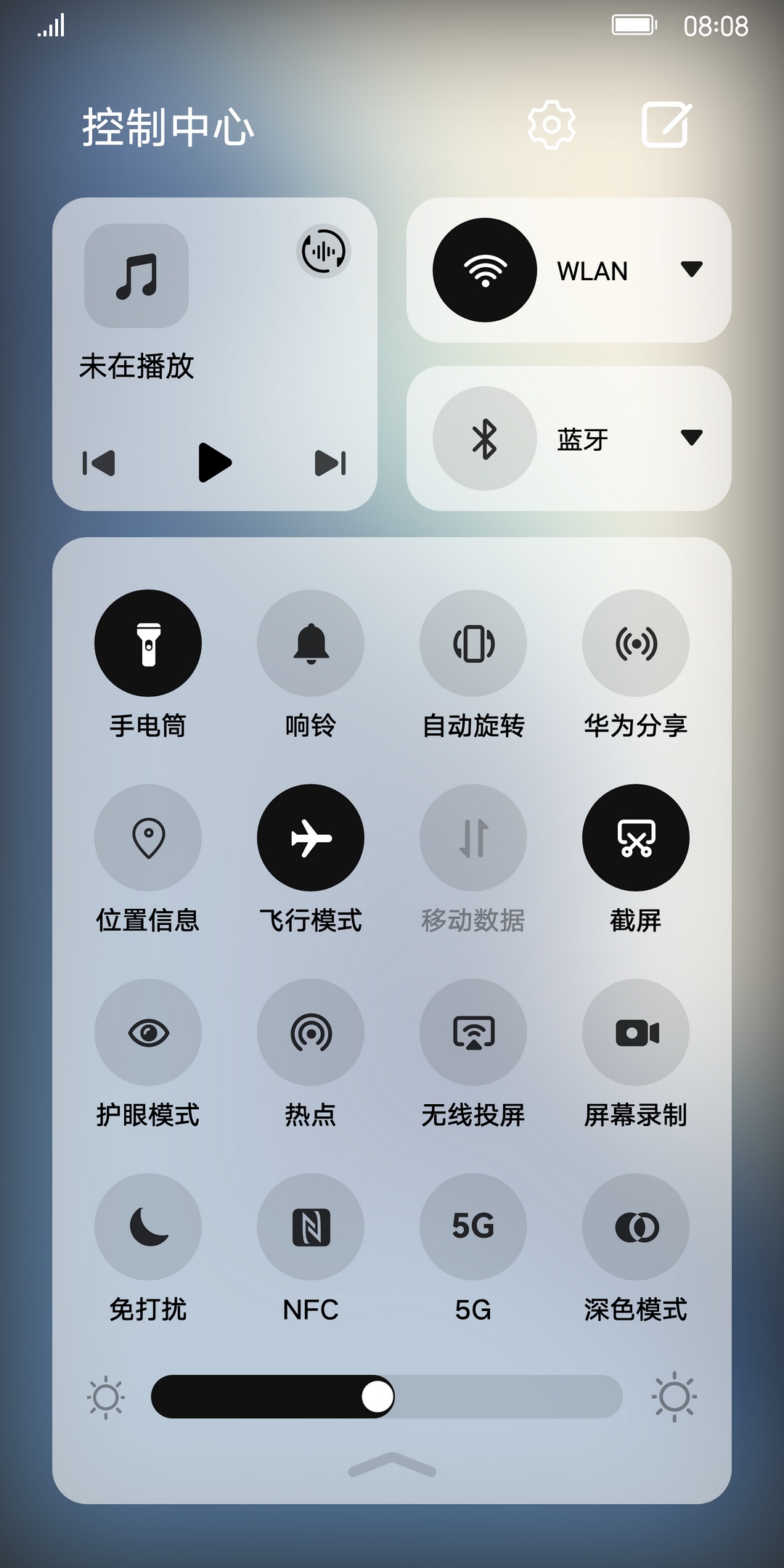Tap the edit shortcuts icon

pos(666,125)
